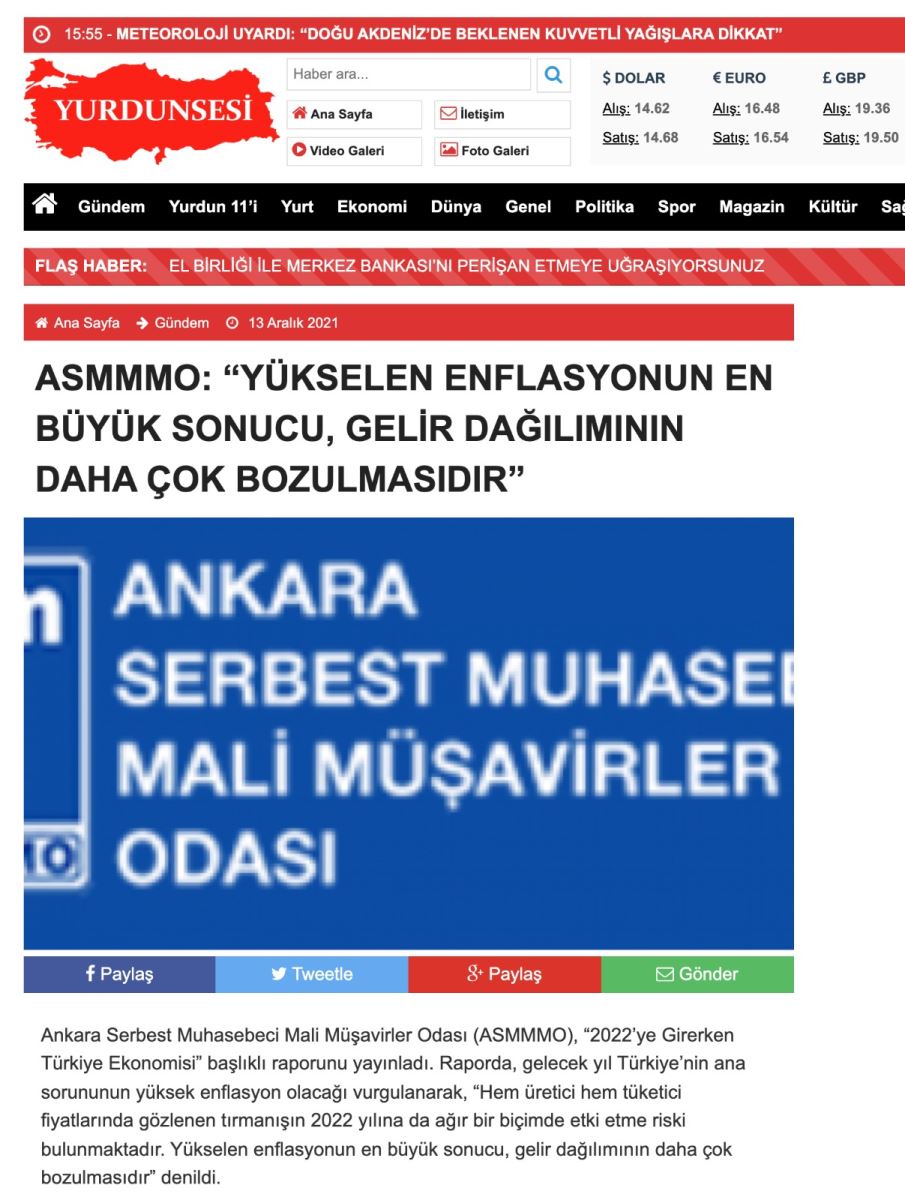The width and height of the screenshot is (905, 1200).
Task: Open Foto Galeri
Action: tap(502, 151)
